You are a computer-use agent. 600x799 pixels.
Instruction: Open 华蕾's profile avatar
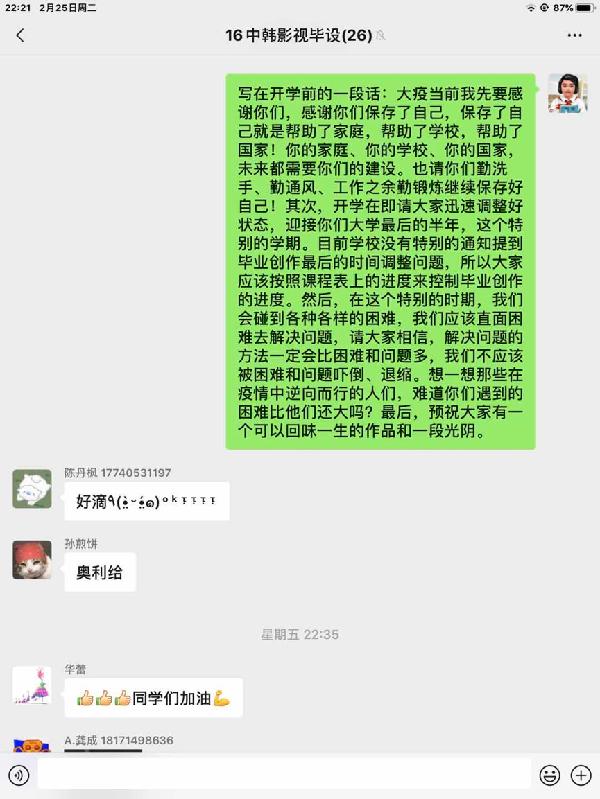click(31, 686)
